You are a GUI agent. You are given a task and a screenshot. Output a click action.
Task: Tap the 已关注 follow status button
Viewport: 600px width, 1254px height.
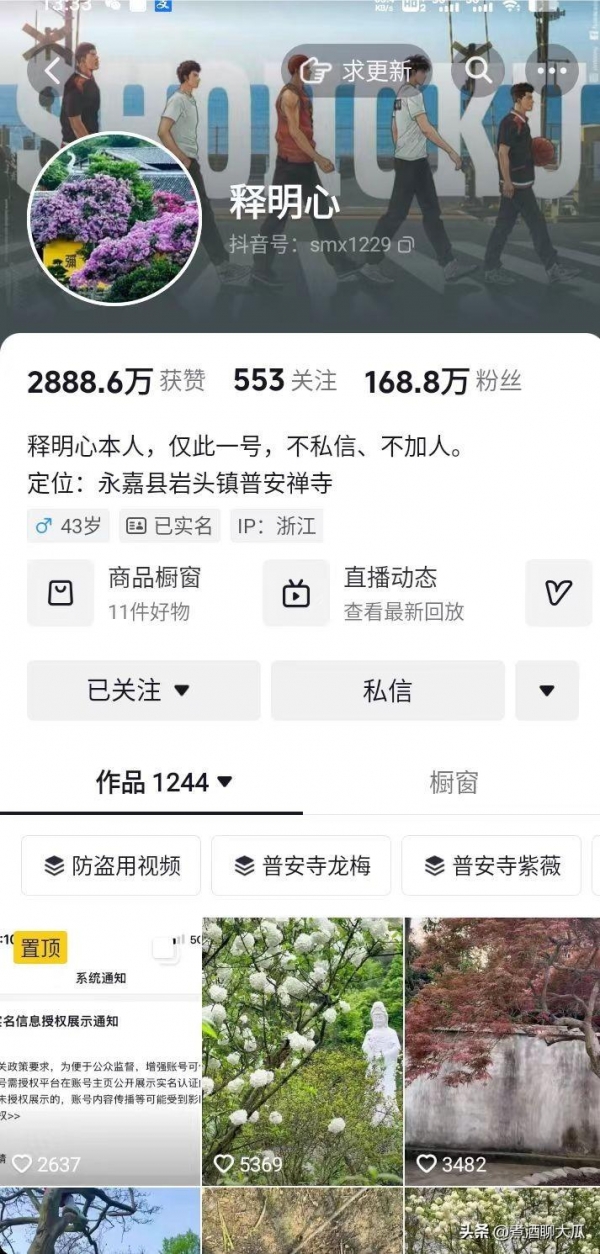pyautogui.click(x=143, y=690)
